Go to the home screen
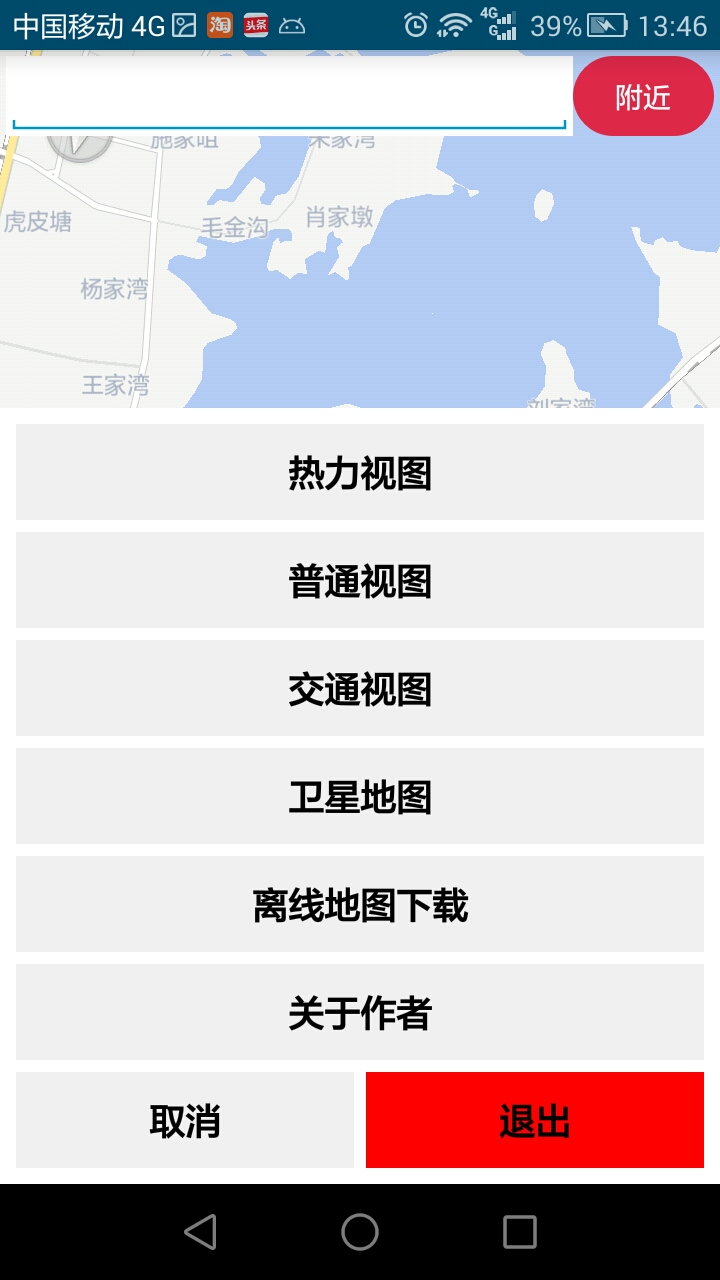Image resolution: width=720 pixels, height=1280 pixels. [360, 1232]
